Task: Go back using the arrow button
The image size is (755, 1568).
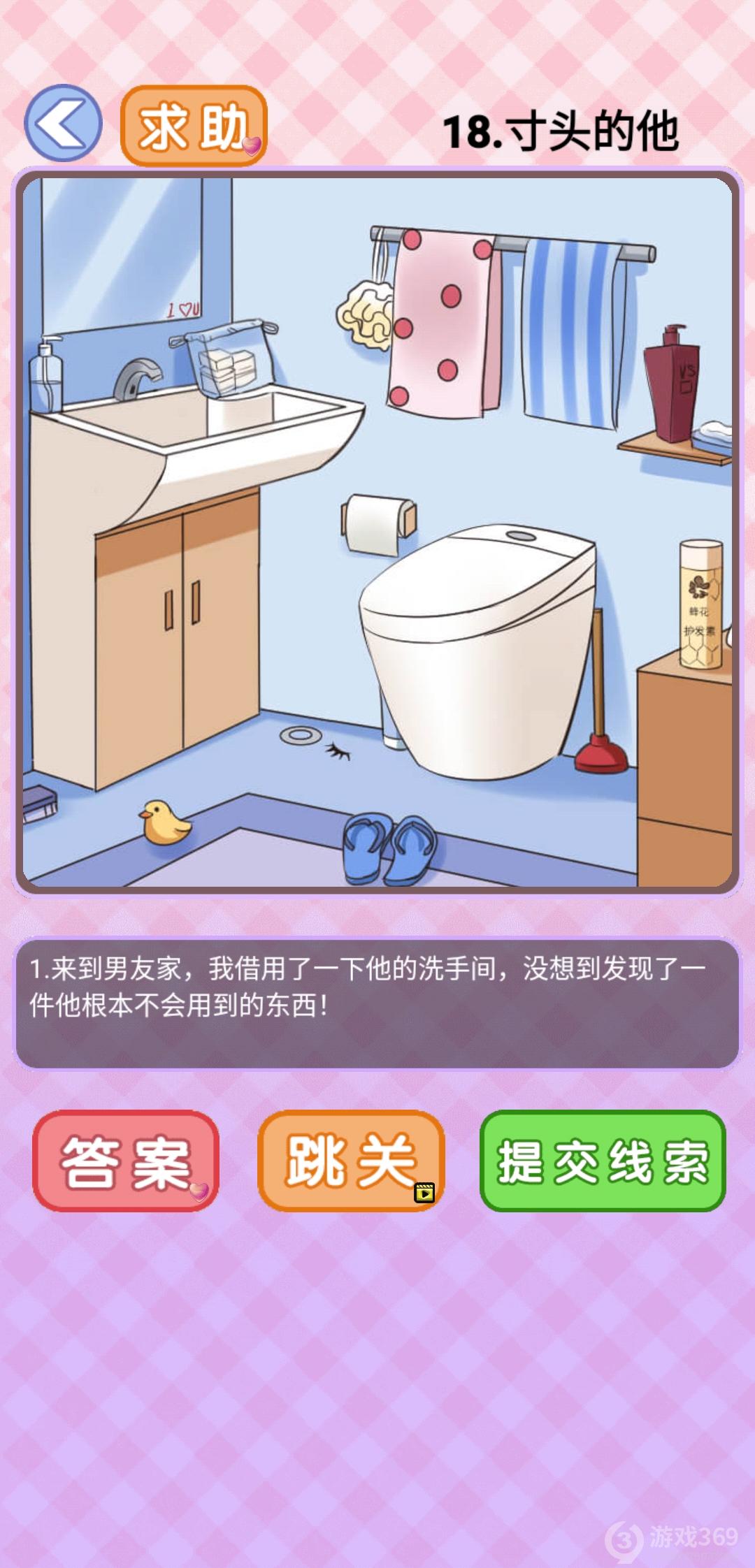Action: click(63, 124)
